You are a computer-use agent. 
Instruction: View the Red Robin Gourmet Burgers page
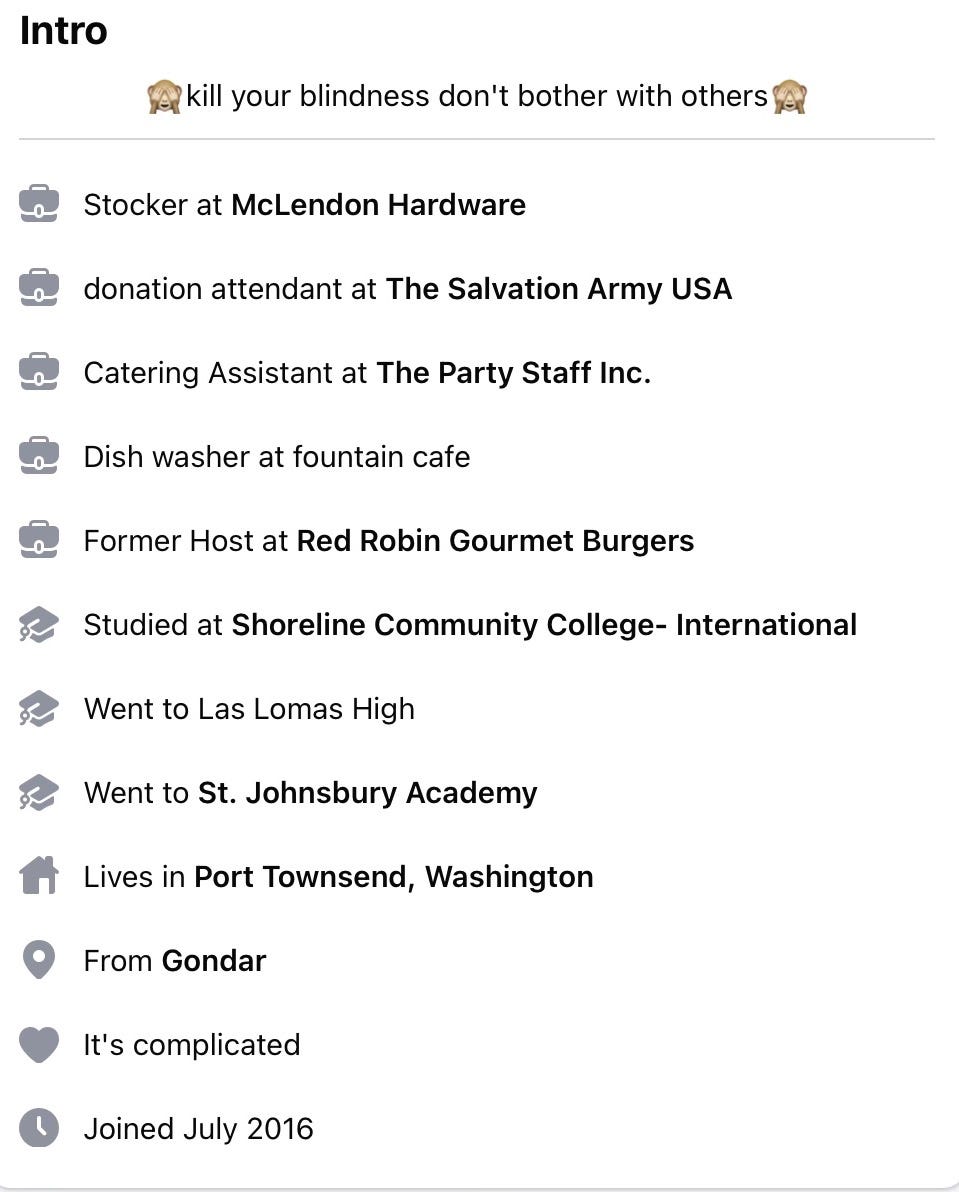tap(495, 541)
